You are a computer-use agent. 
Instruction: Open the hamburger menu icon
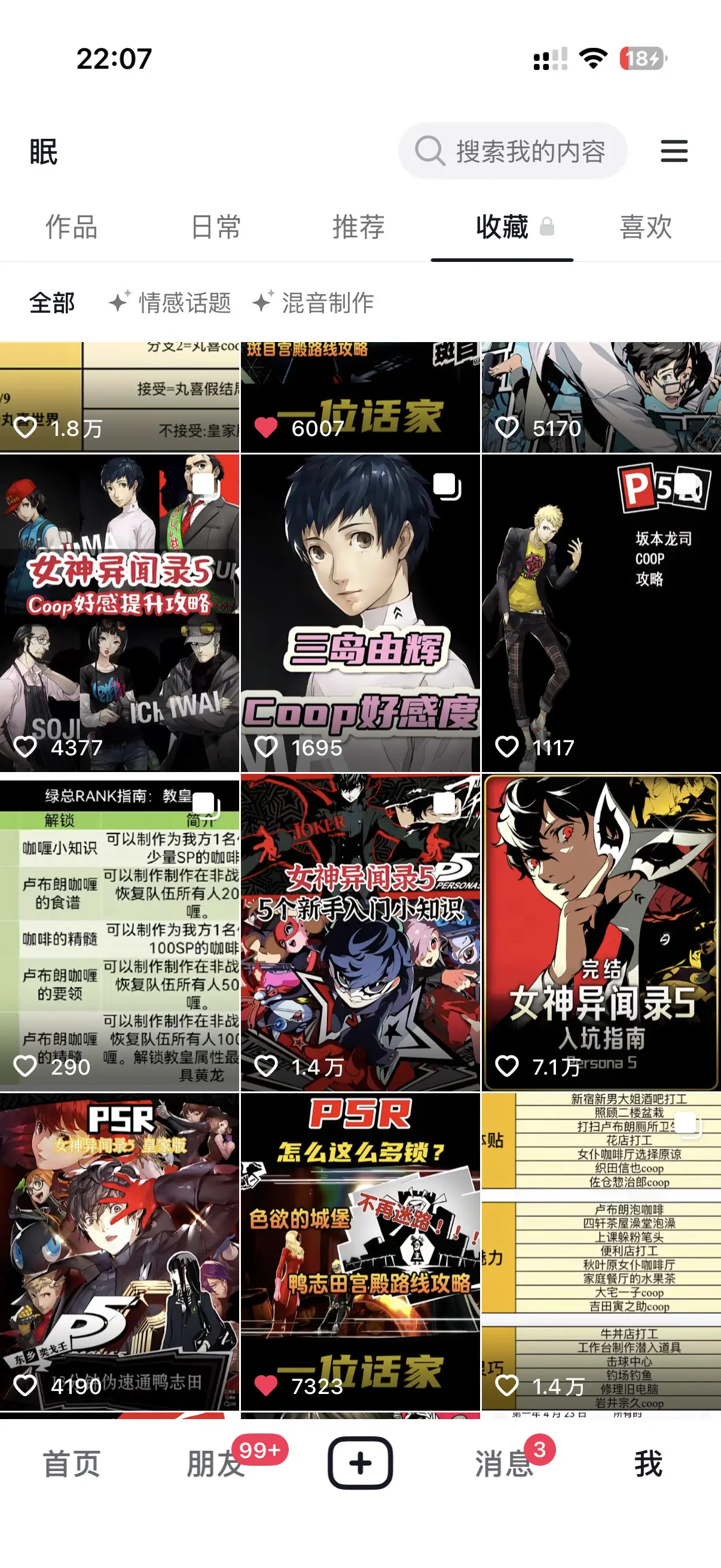tap(674, 151)
